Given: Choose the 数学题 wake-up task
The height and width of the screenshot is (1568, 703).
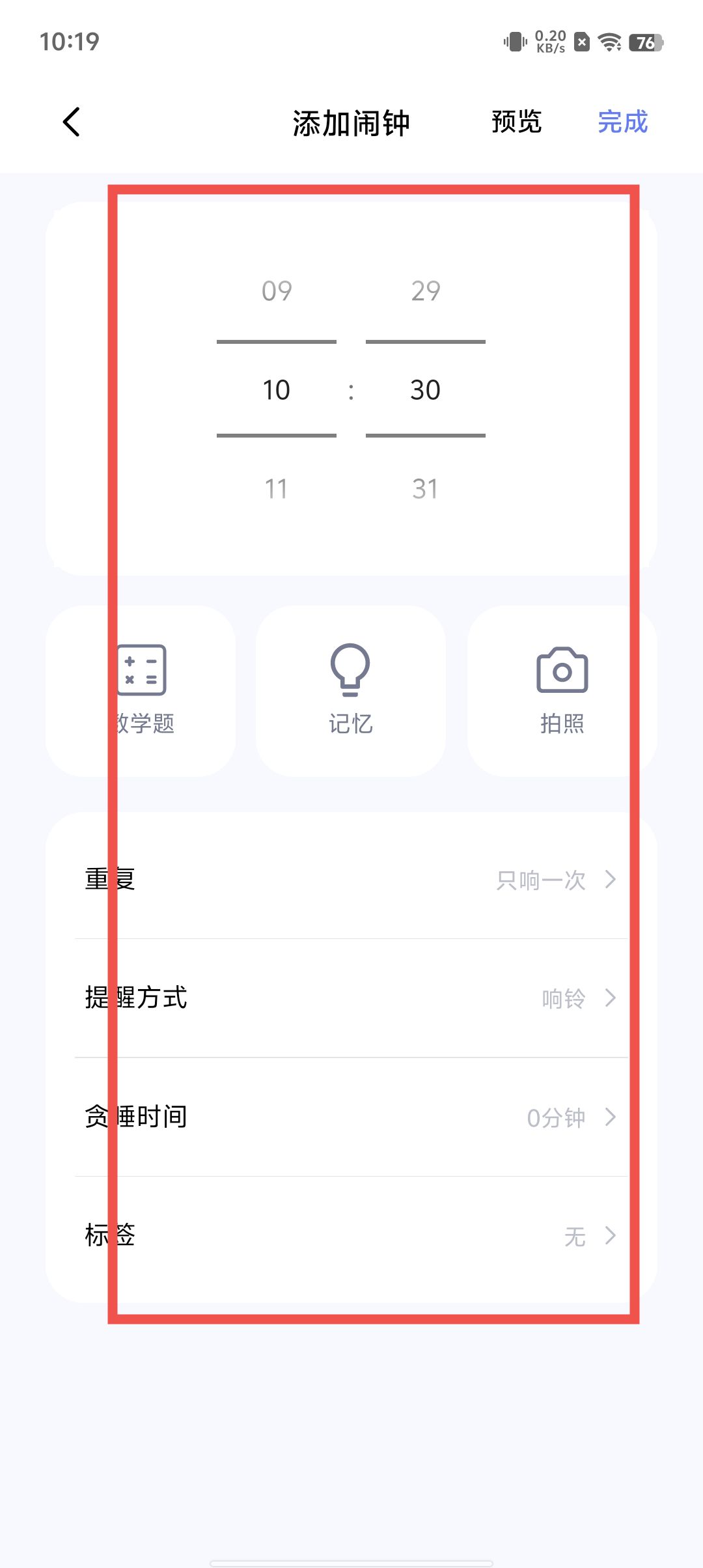Looking at the screenshot, I should (141, 691).
